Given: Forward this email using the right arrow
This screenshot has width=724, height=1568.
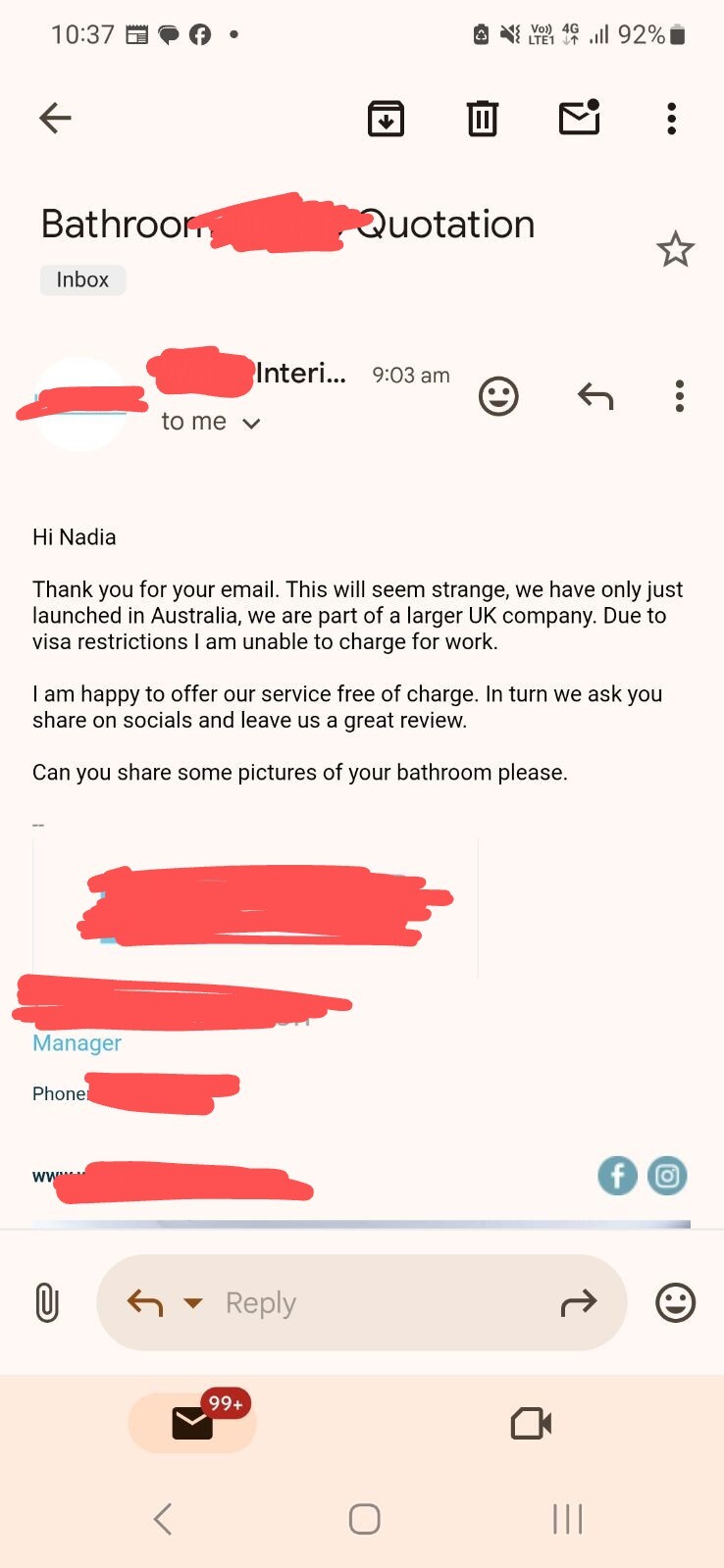Looking at the screenshot, I should click(x=579, y=1302).
